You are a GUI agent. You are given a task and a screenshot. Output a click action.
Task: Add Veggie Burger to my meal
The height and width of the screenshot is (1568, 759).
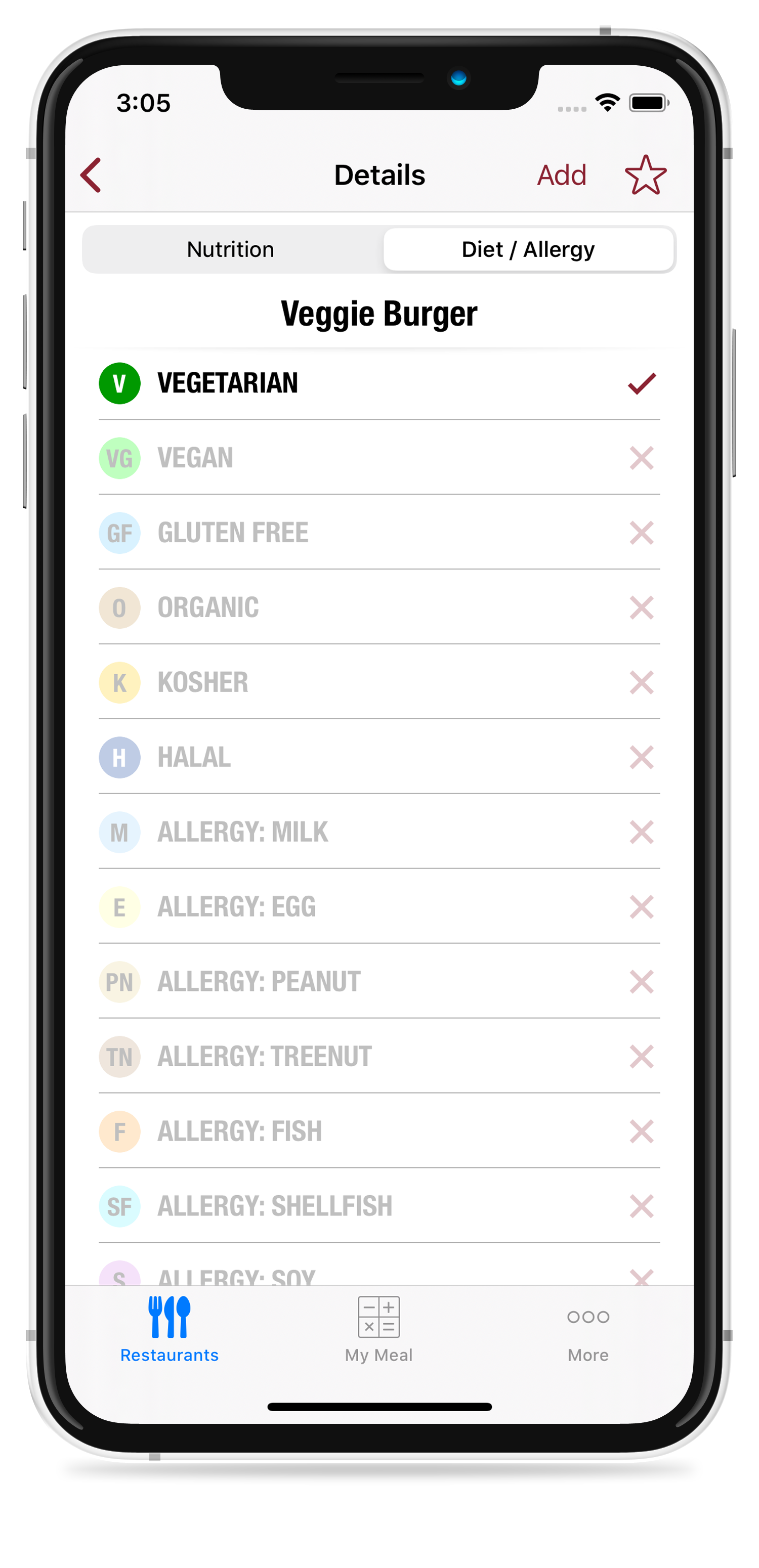point(561,176)
